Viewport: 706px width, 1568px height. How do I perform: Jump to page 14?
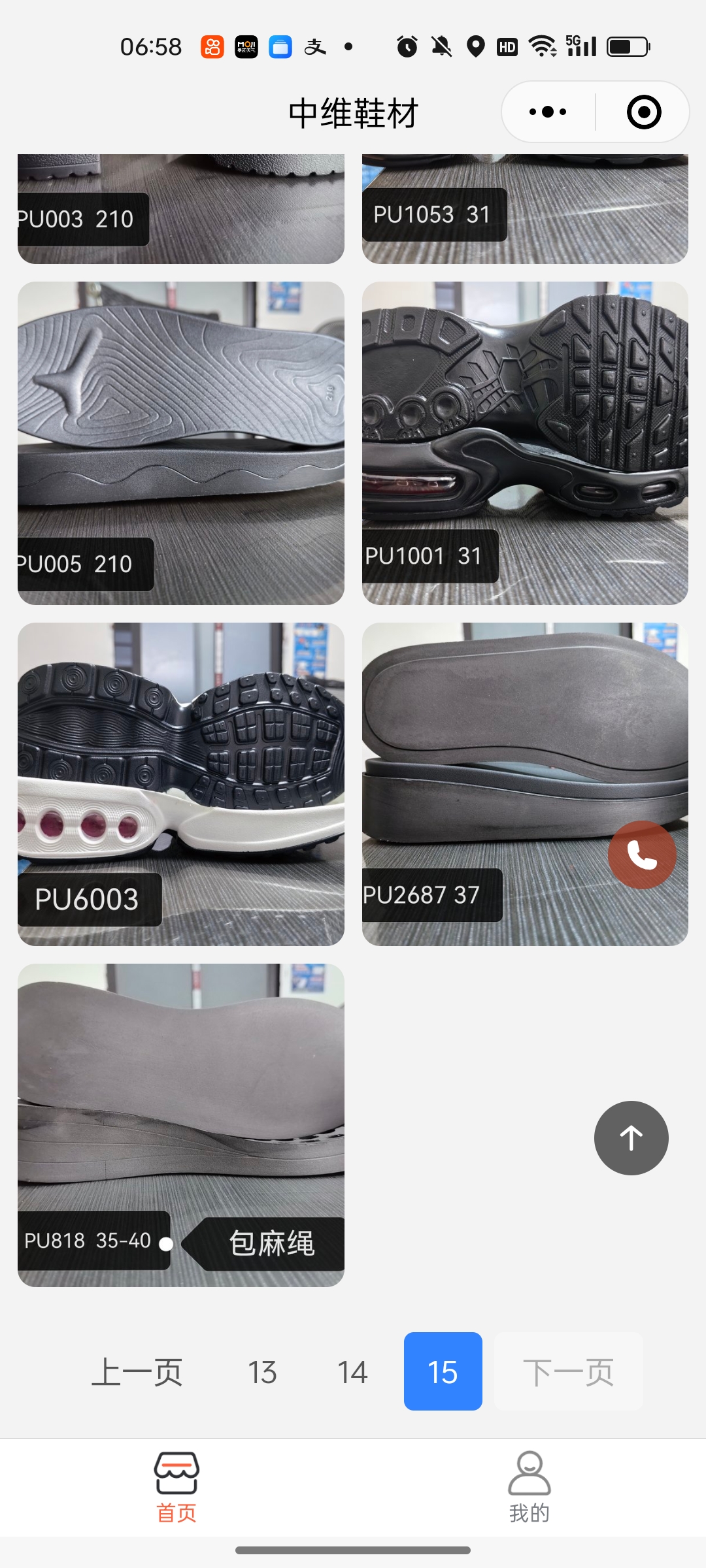pyautogui.click(x=352, y=1371)
